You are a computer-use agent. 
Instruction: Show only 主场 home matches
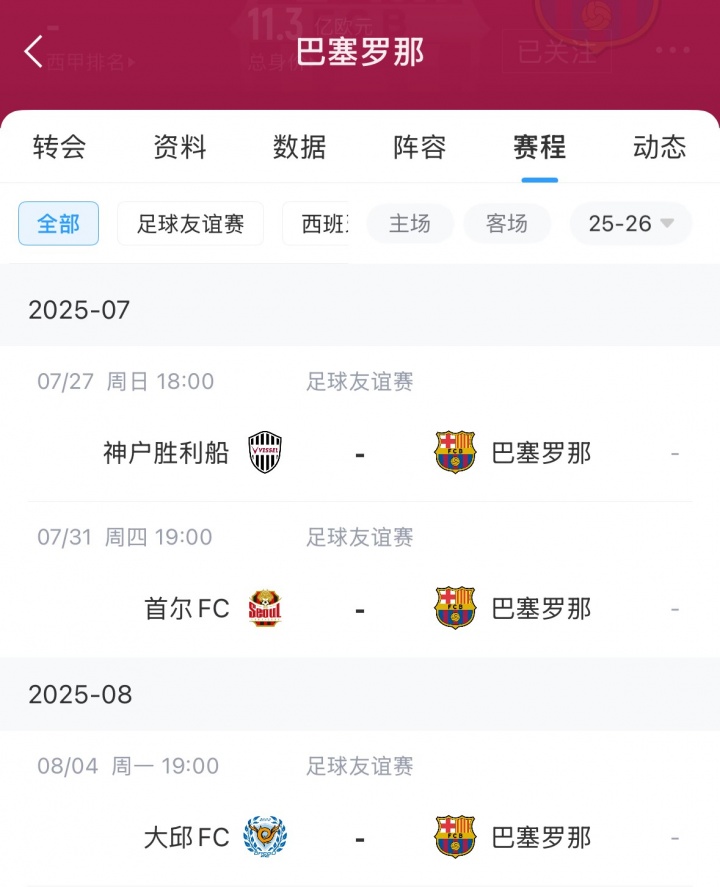tap(410, 224)
